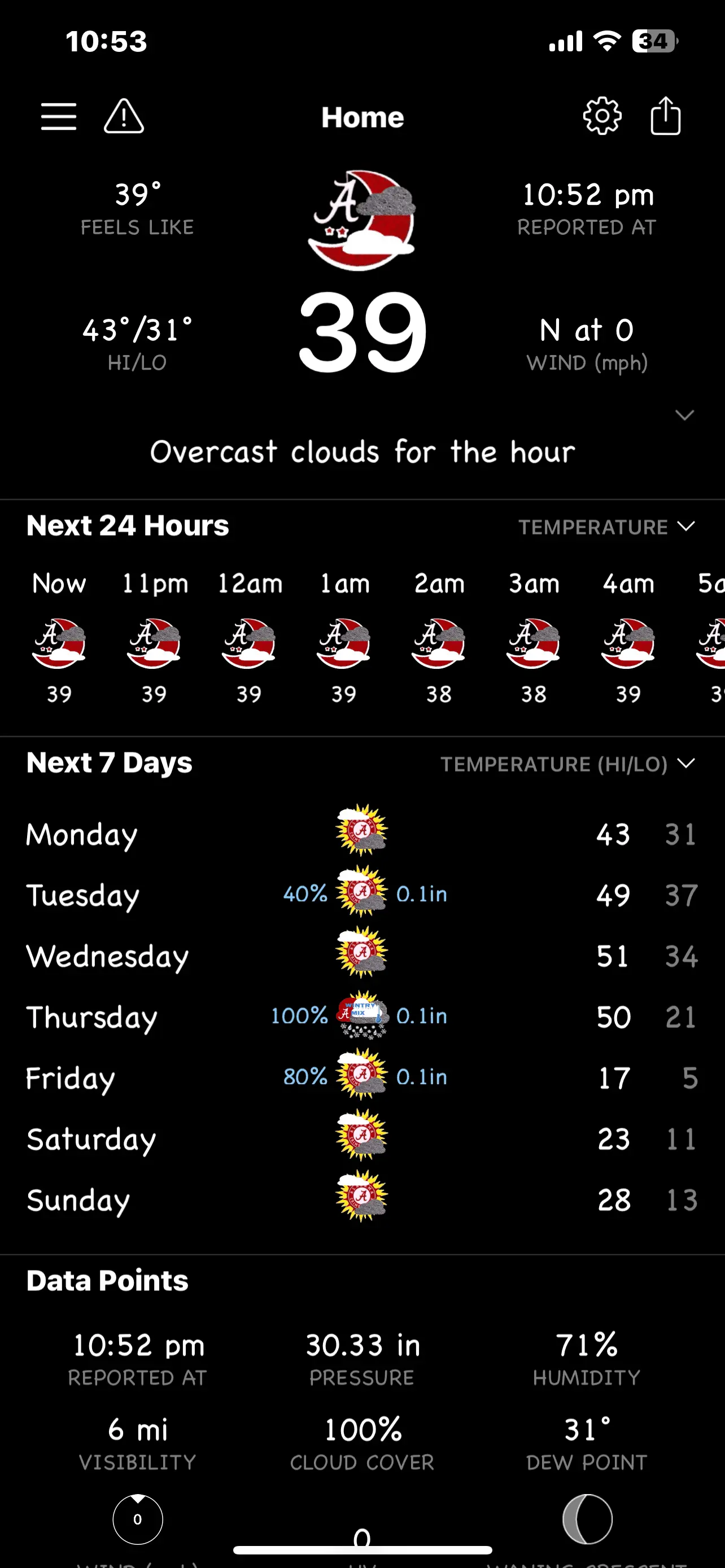Open the TEMPERATURE dropdown for Next 24 Hours
This screenshot has width=725, height=1568.
click(606, 527)
